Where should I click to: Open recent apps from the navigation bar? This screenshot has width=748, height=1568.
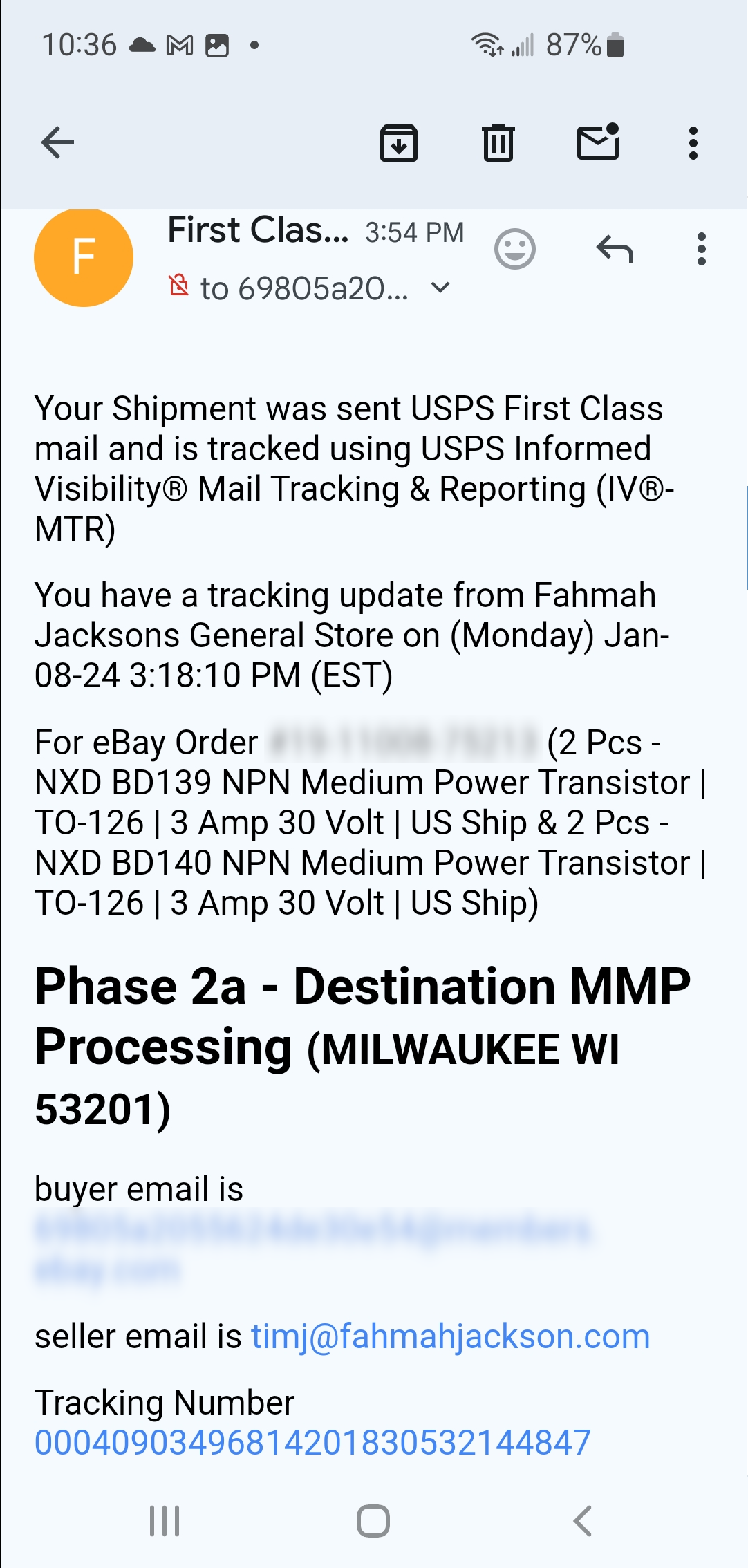(165, 1521)
